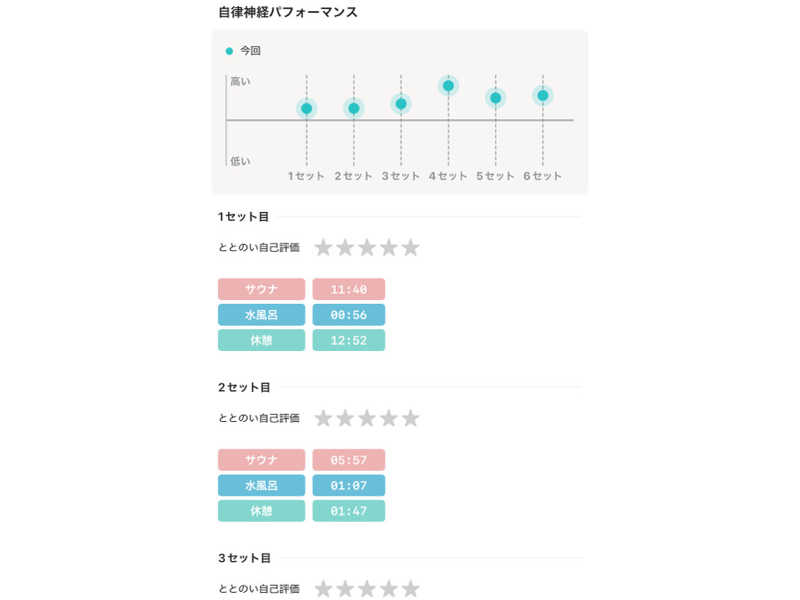Set 3セット目 ととのい rating to five stars
This screenshot has width=800, height=600.
410,589
